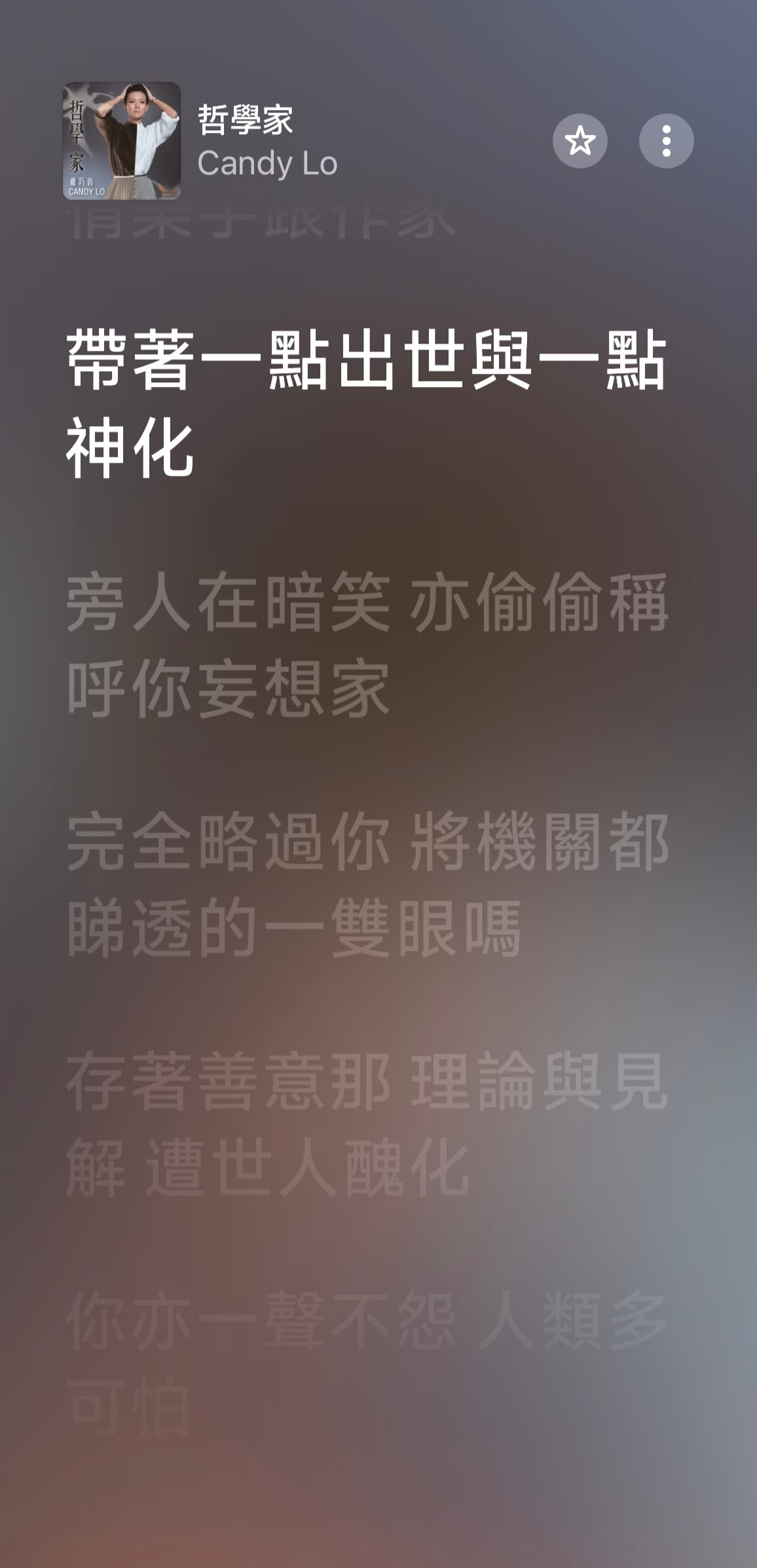Jump to lyric line 旁人在暗笑 亦偷偷稱呼你妄想家

pos(367,644)
